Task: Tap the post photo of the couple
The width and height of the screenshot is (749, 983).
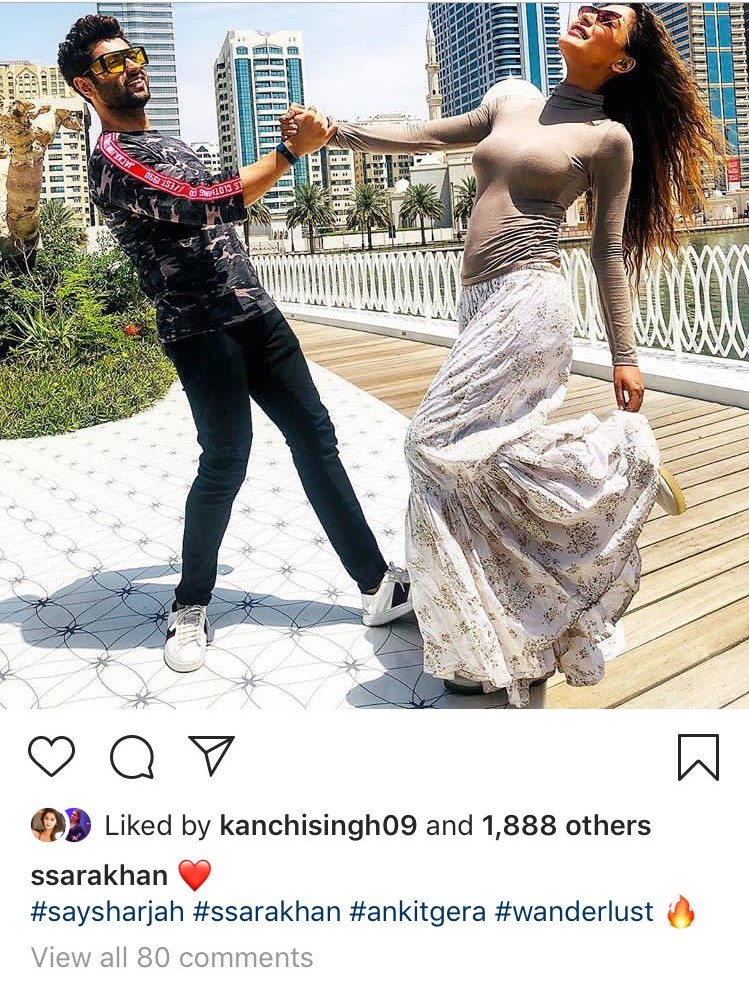Action: click(374, 355)
